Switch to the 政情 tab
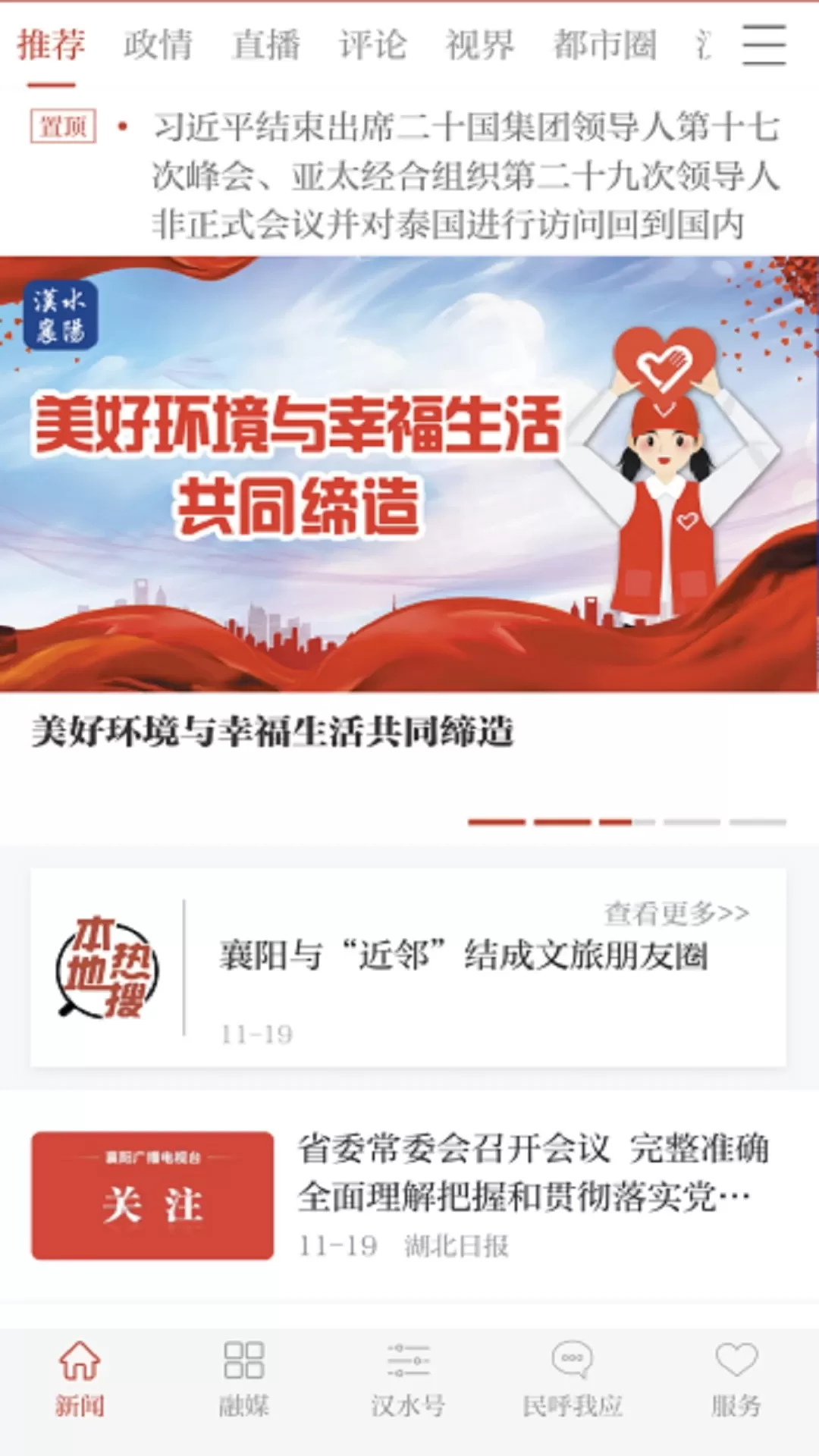Screen dimensions: 819x1456 158,45
